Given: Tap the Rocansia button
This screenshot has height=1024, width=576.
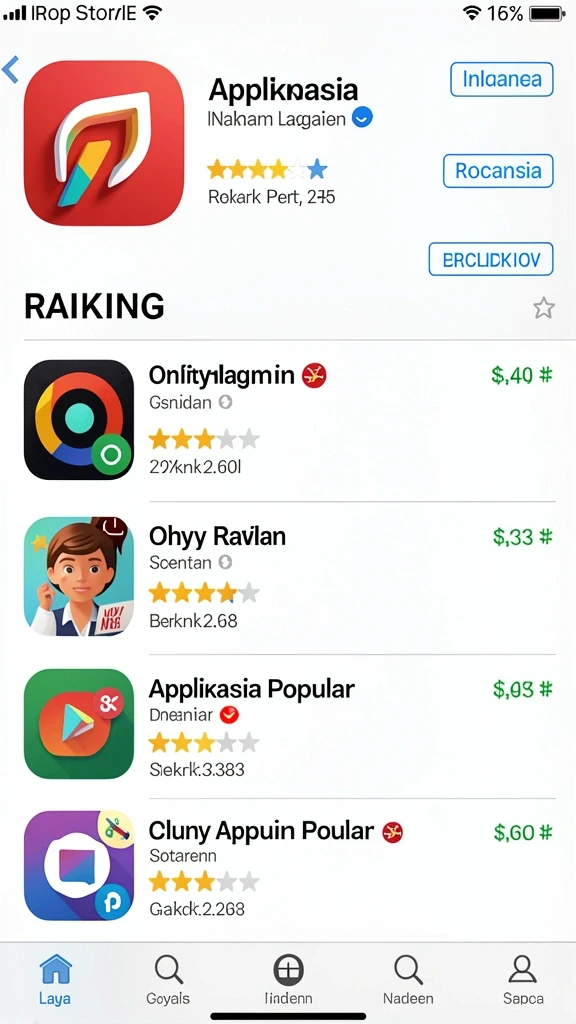Looking at the screenshot, I should pos(498,171).
